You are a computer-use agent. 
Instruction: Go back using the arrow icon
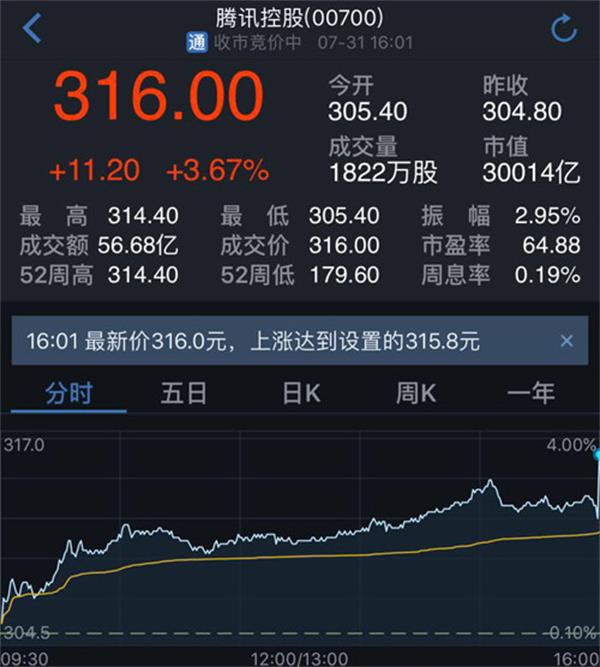click(x=32, y=28)
